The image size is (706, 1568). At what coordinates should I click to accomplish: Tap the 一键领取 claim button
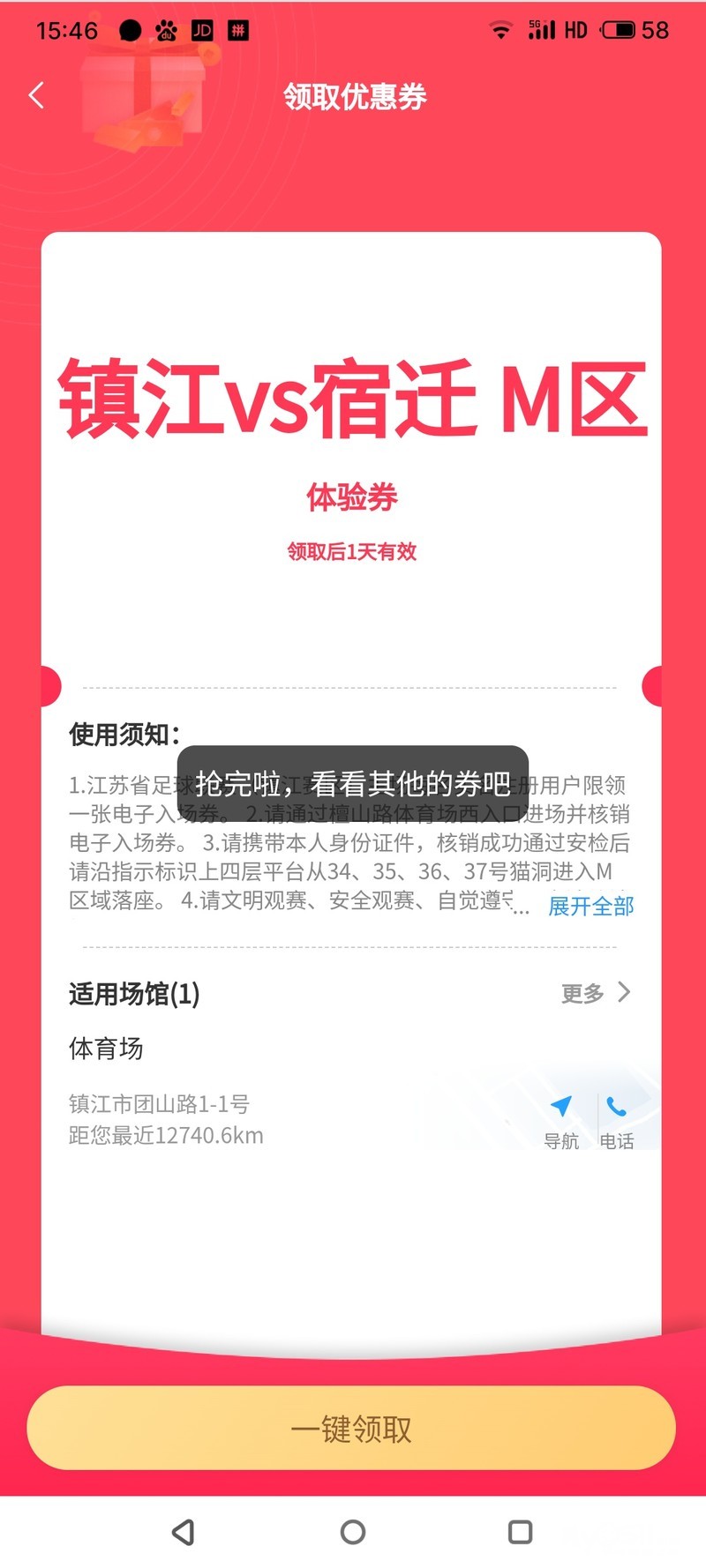[x=351, y=1429]
